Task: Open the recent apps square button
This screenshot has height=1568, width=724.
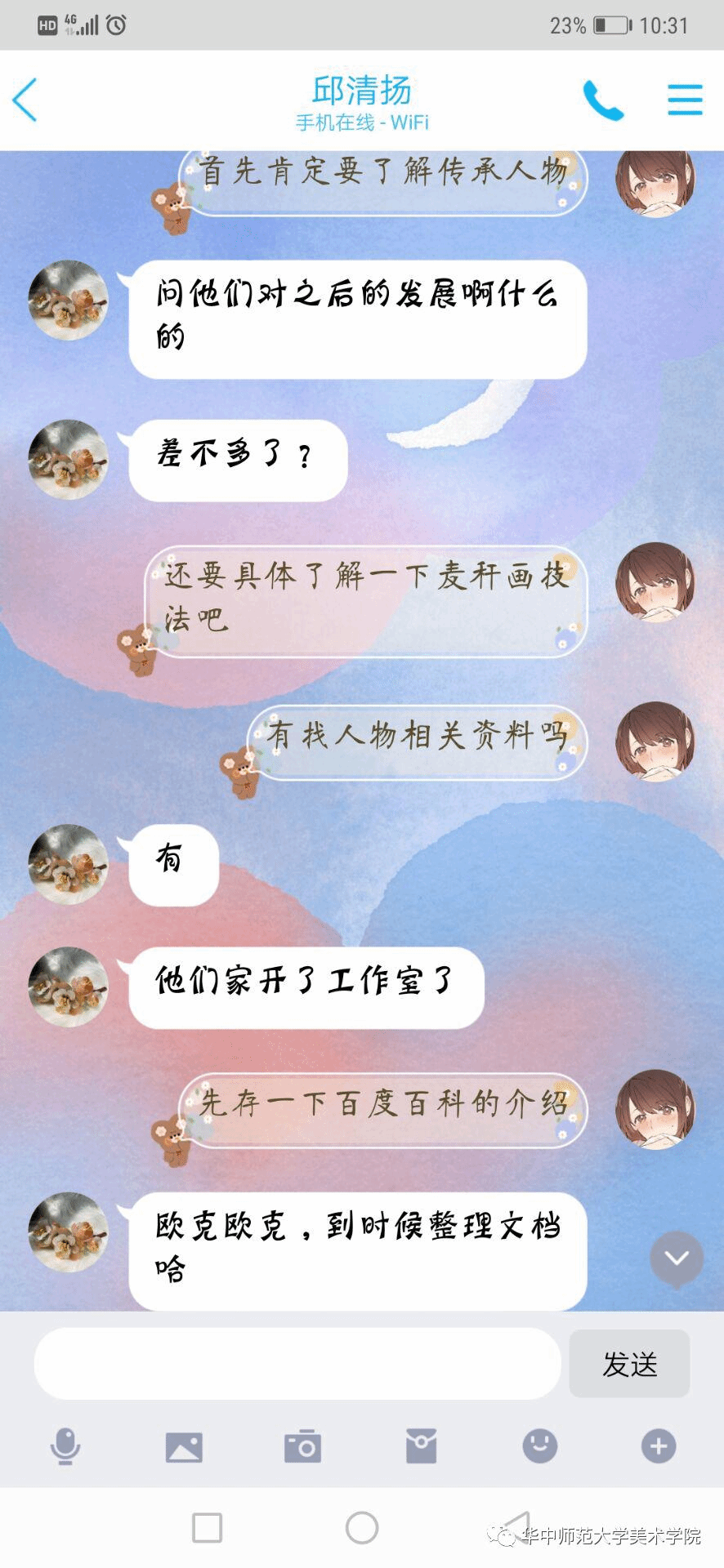Action: (207, 1527)
